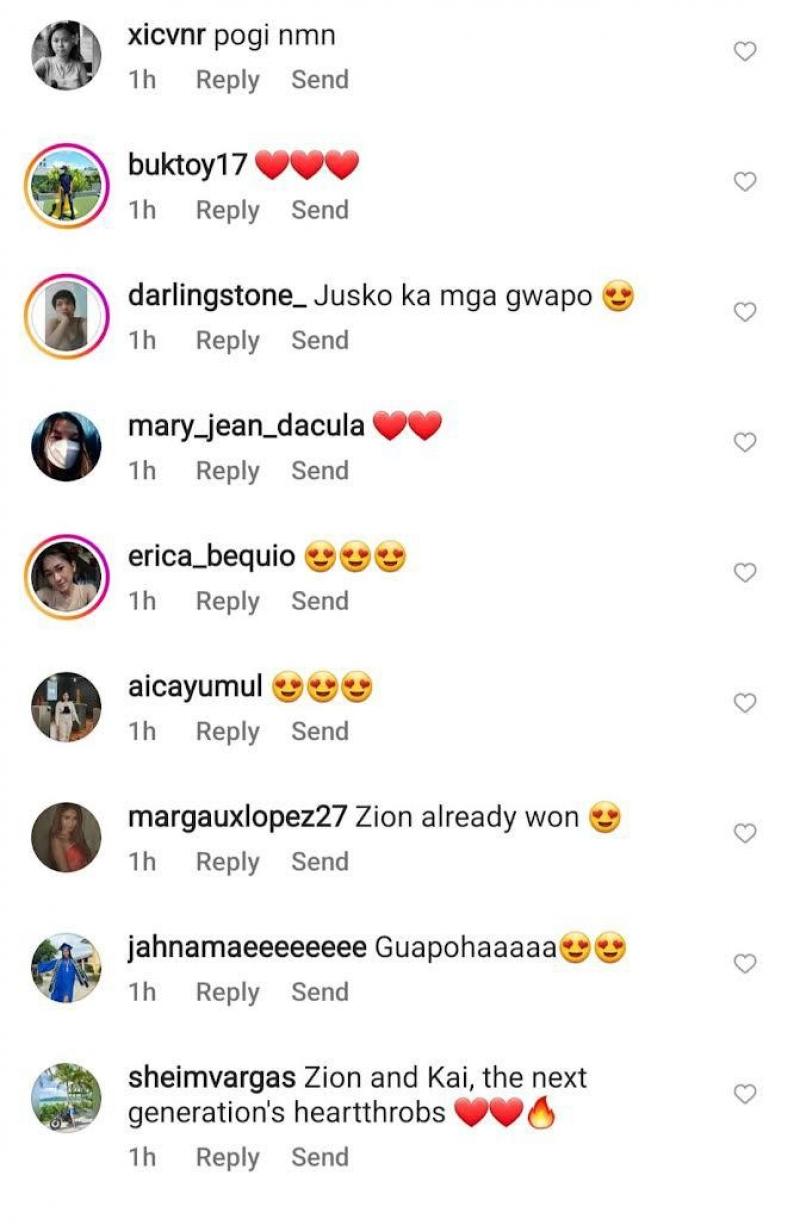This screenshot has height=1225, width=800.
Task: Reply to darlingstone_'s comment
Action: point(227,340)
